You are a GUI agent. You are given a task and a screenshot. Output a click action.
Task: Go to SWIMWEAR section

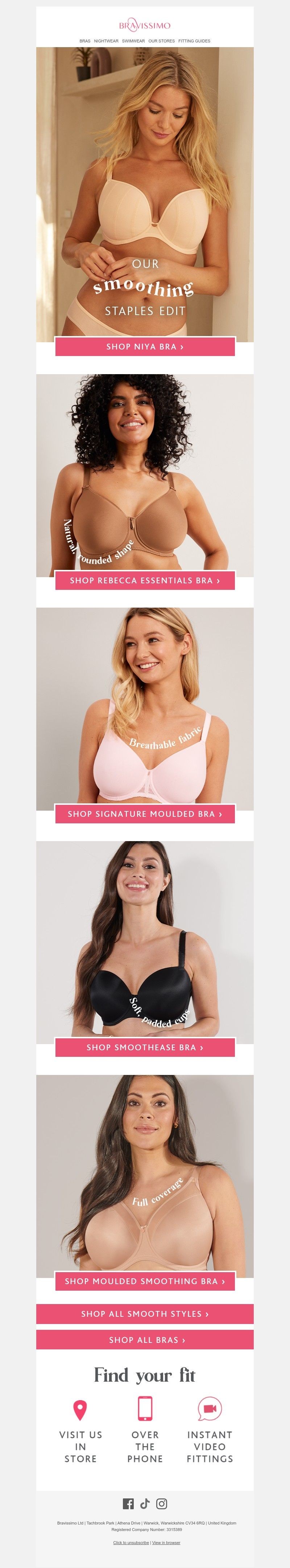pos(133,41)
